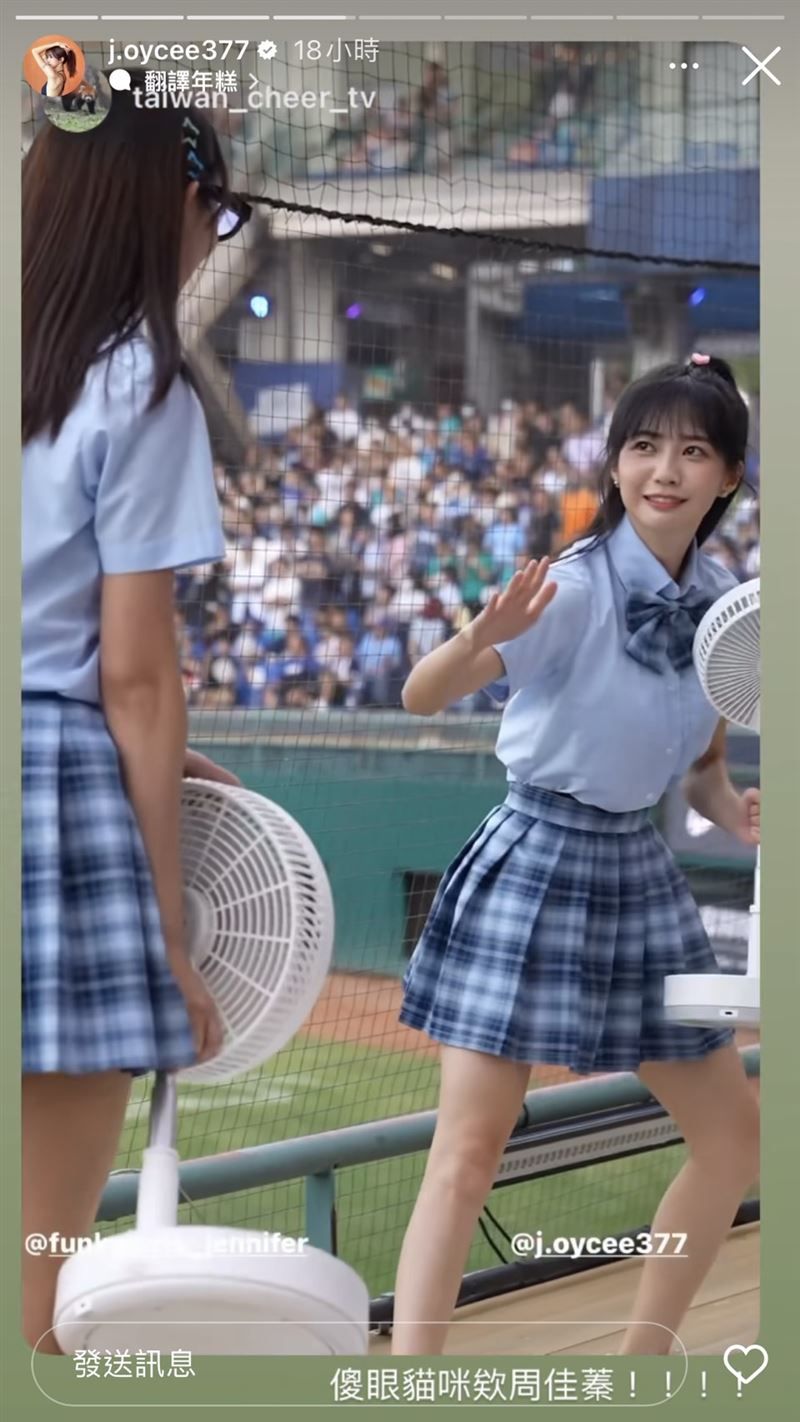This screenshot has width=800, height=1422.
Task: Open the story overflow menu
Action: tap(684, 66)
